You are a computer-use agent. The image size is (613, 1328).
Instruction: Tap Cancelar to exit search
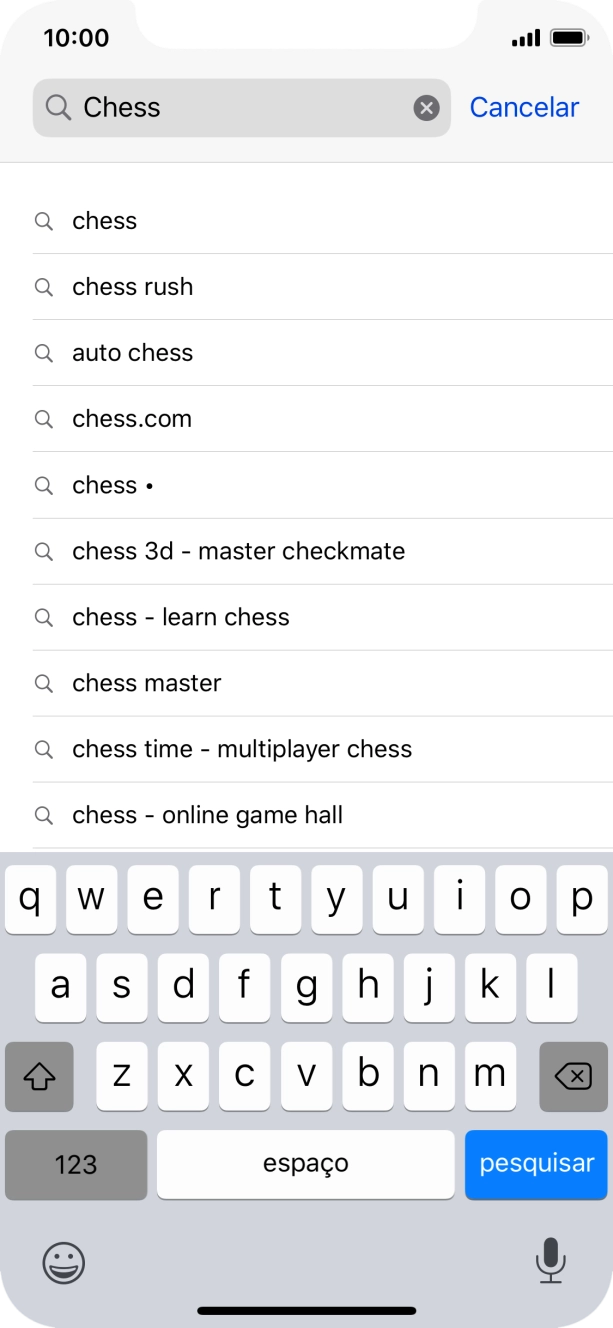tap(524, 108)
